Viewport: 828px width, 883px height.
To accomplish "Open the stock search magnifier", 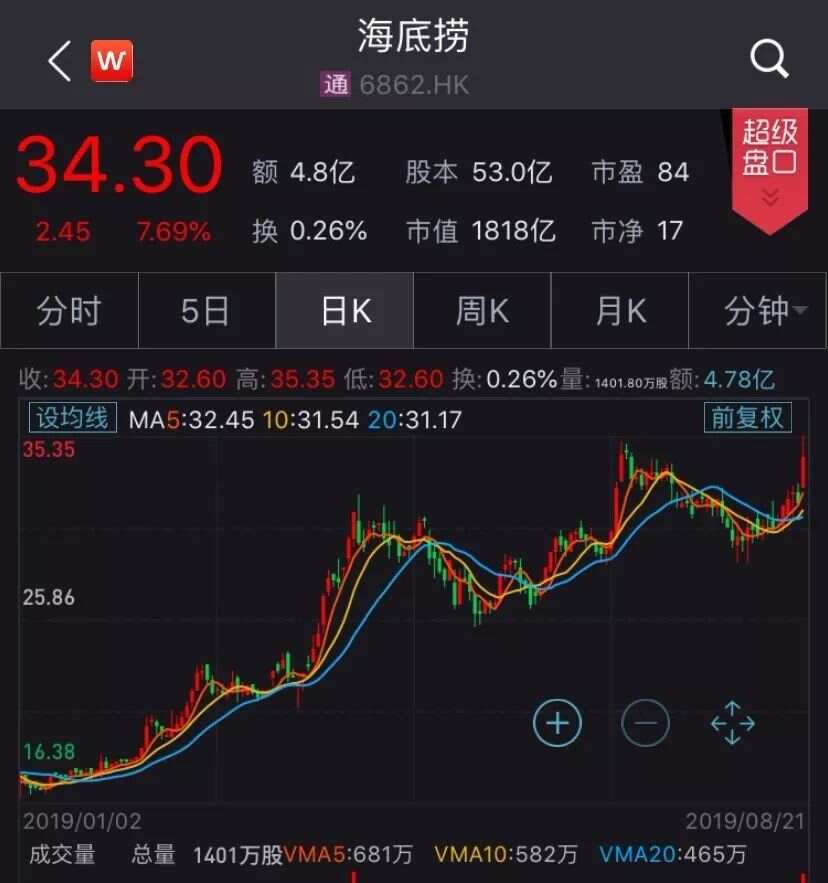I will tap(769, 62).
